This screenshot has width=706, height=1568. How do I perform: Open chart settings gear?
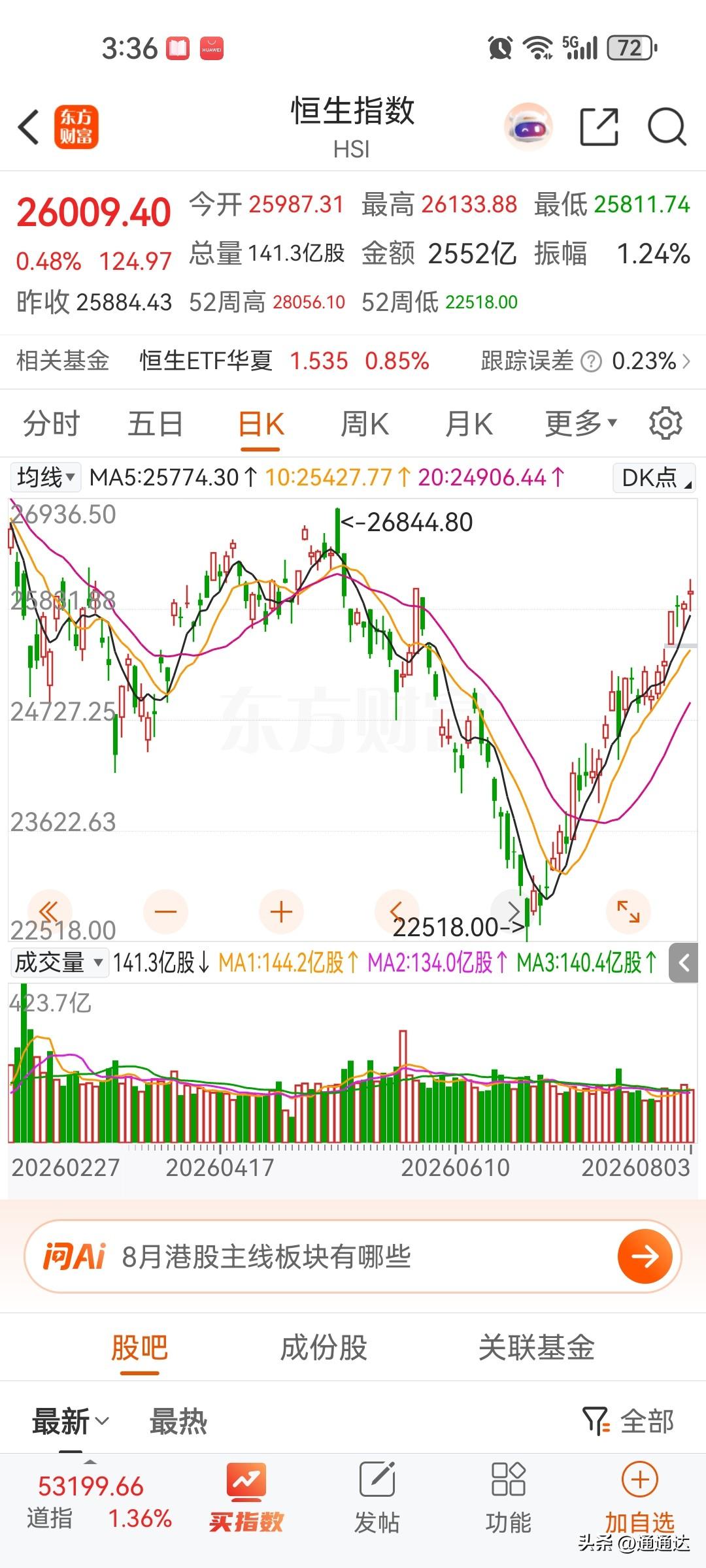tap(665, 423)
